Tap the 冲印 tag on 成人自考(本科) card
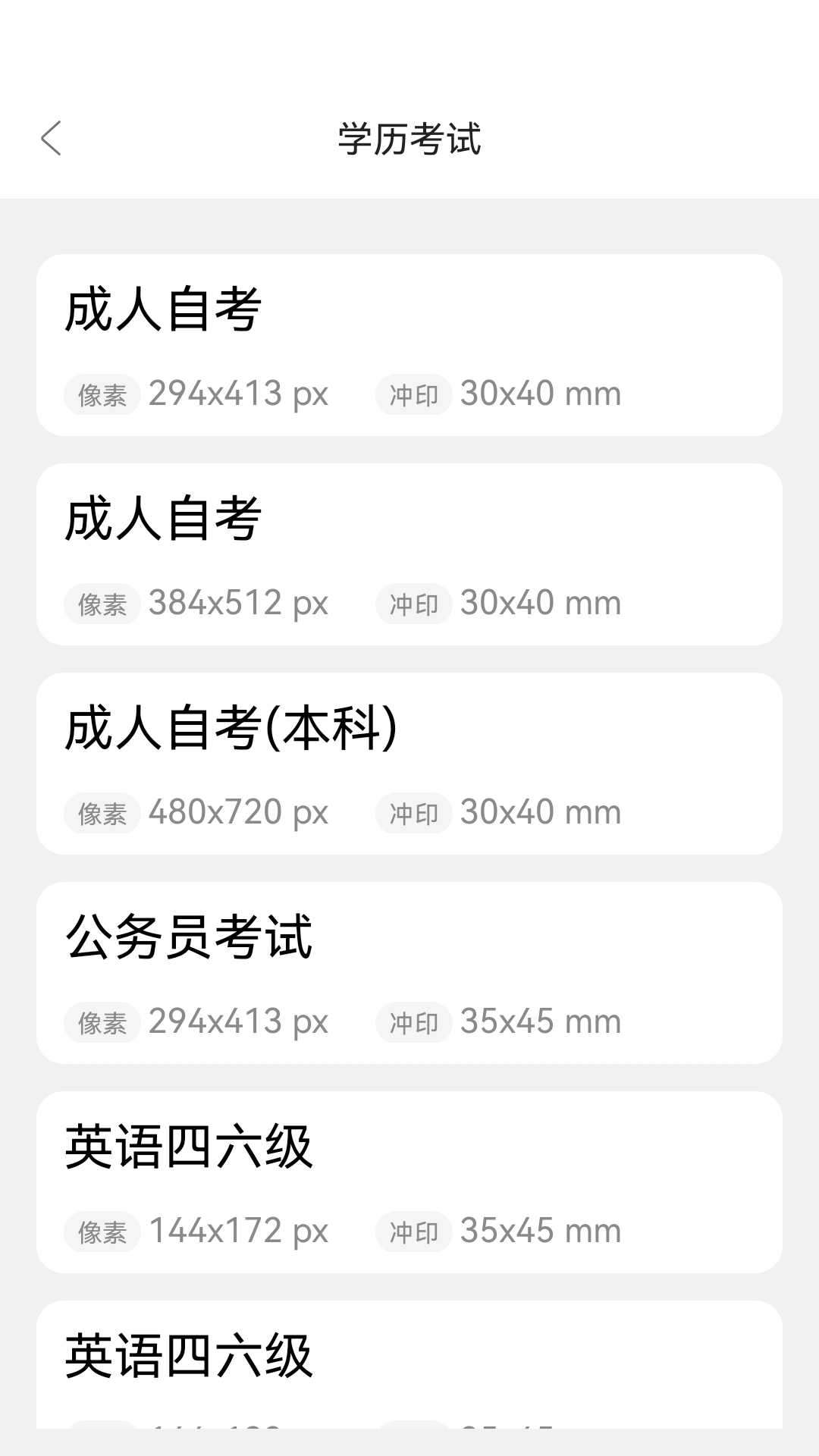Screen dimensions: 819x1456 413,814
